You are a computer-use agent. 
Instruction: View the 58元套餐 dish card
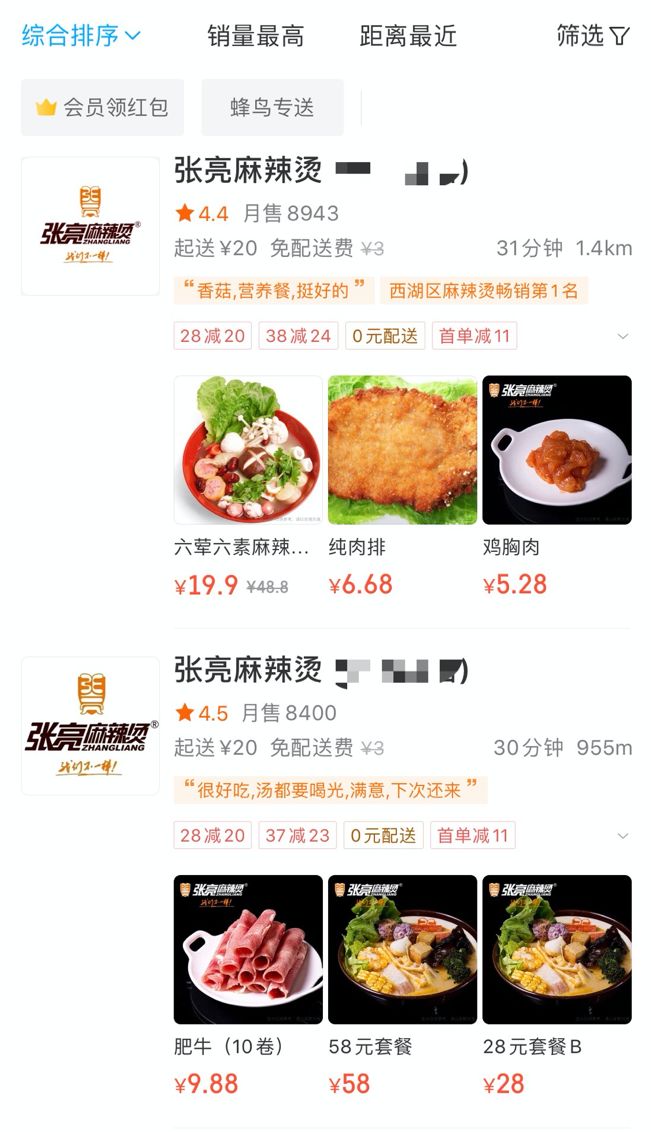(402, 950)
